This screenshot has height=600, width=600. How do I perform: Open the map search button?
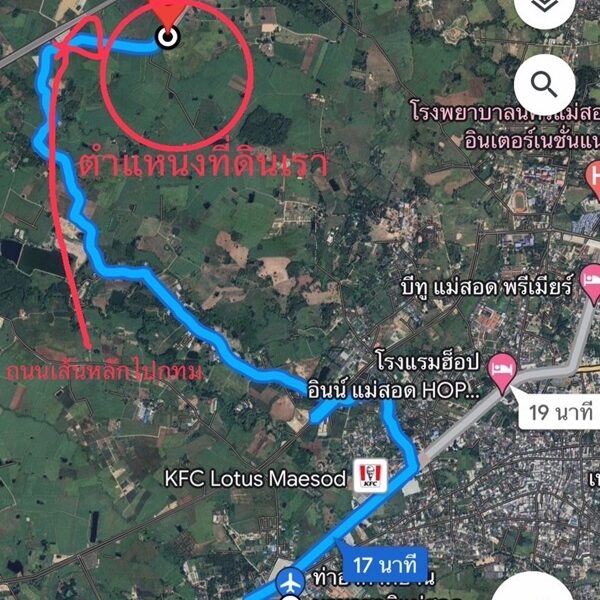(544, 84)
